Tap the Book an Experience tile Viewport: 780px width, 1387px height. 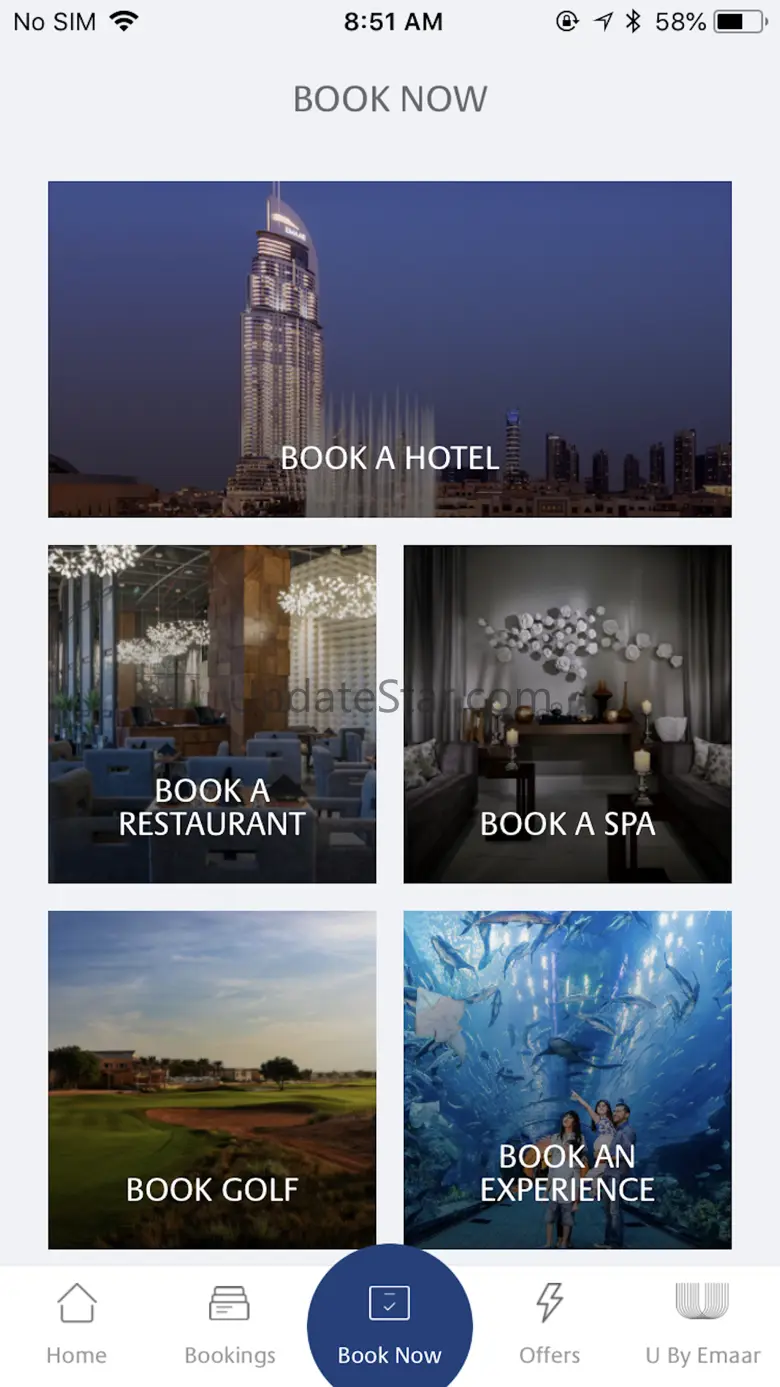[x=567, y=1079]
